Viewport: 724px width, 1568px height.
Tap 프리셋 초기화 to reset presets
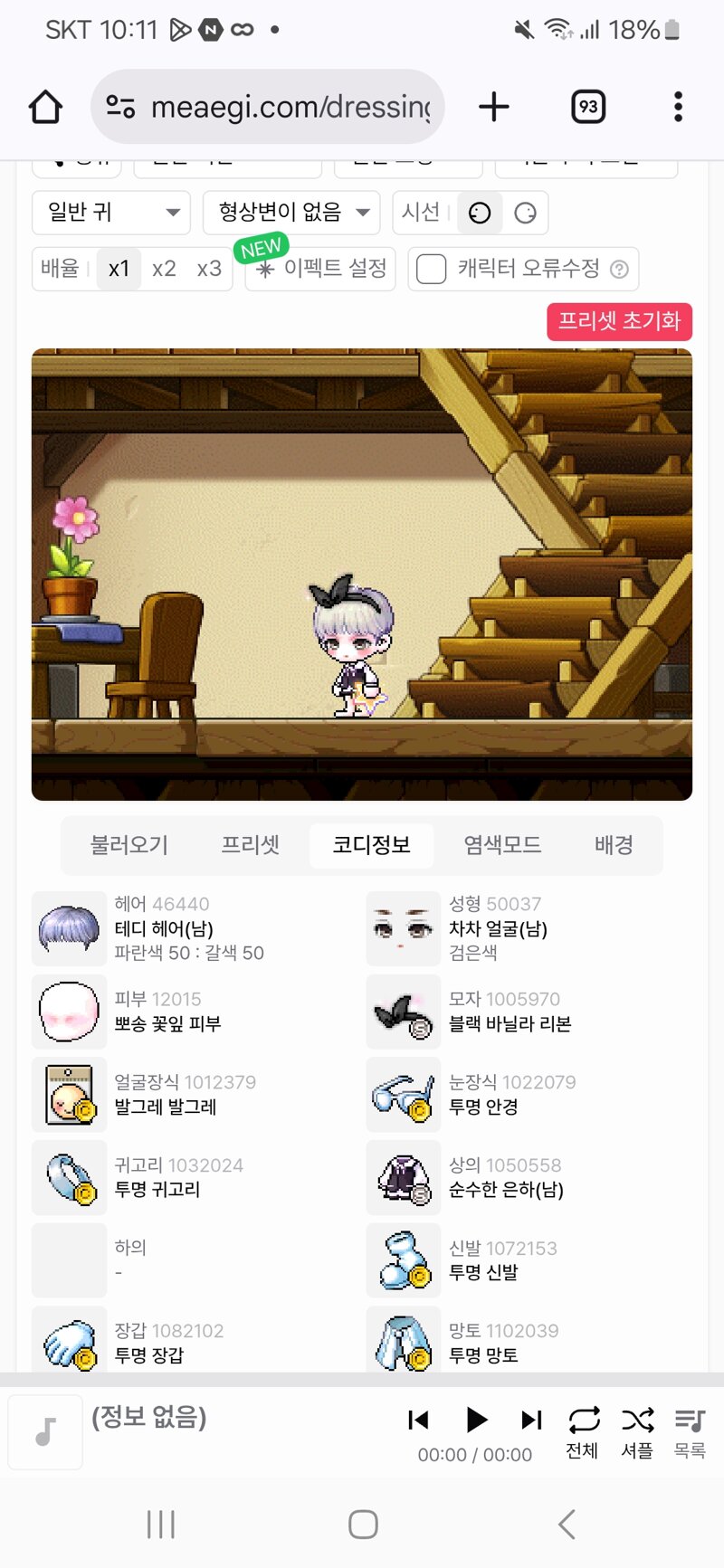point(619,321)
